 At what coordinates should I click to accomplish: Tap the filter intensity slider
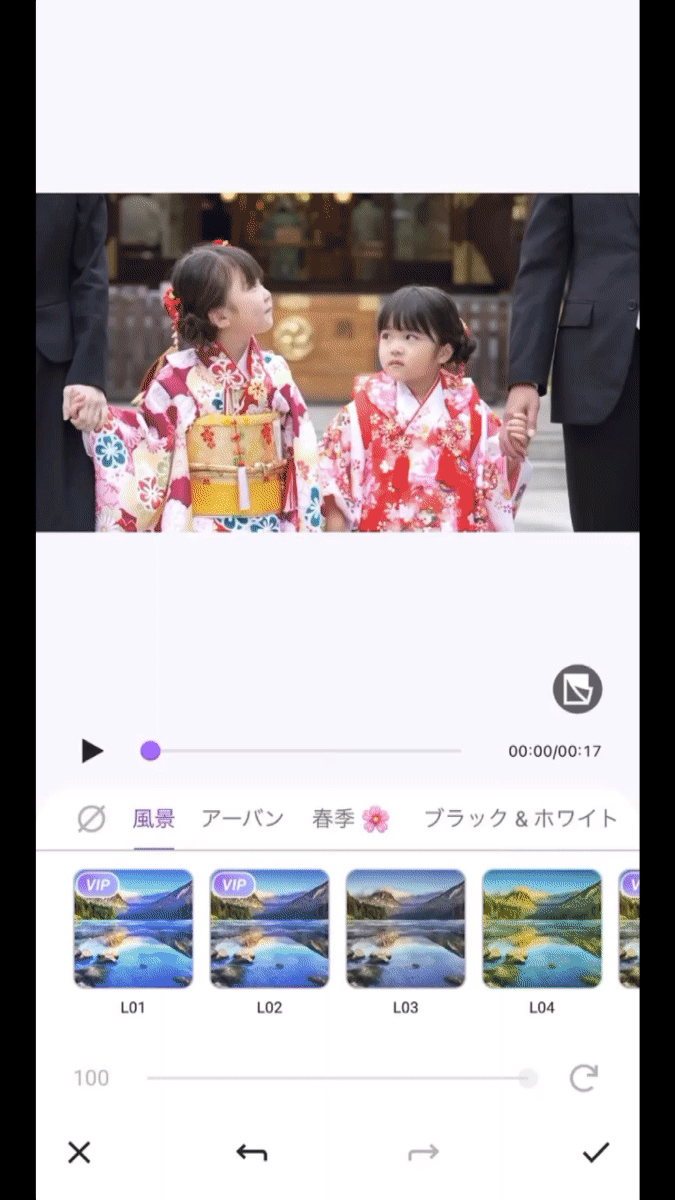tap(340, 1078)
